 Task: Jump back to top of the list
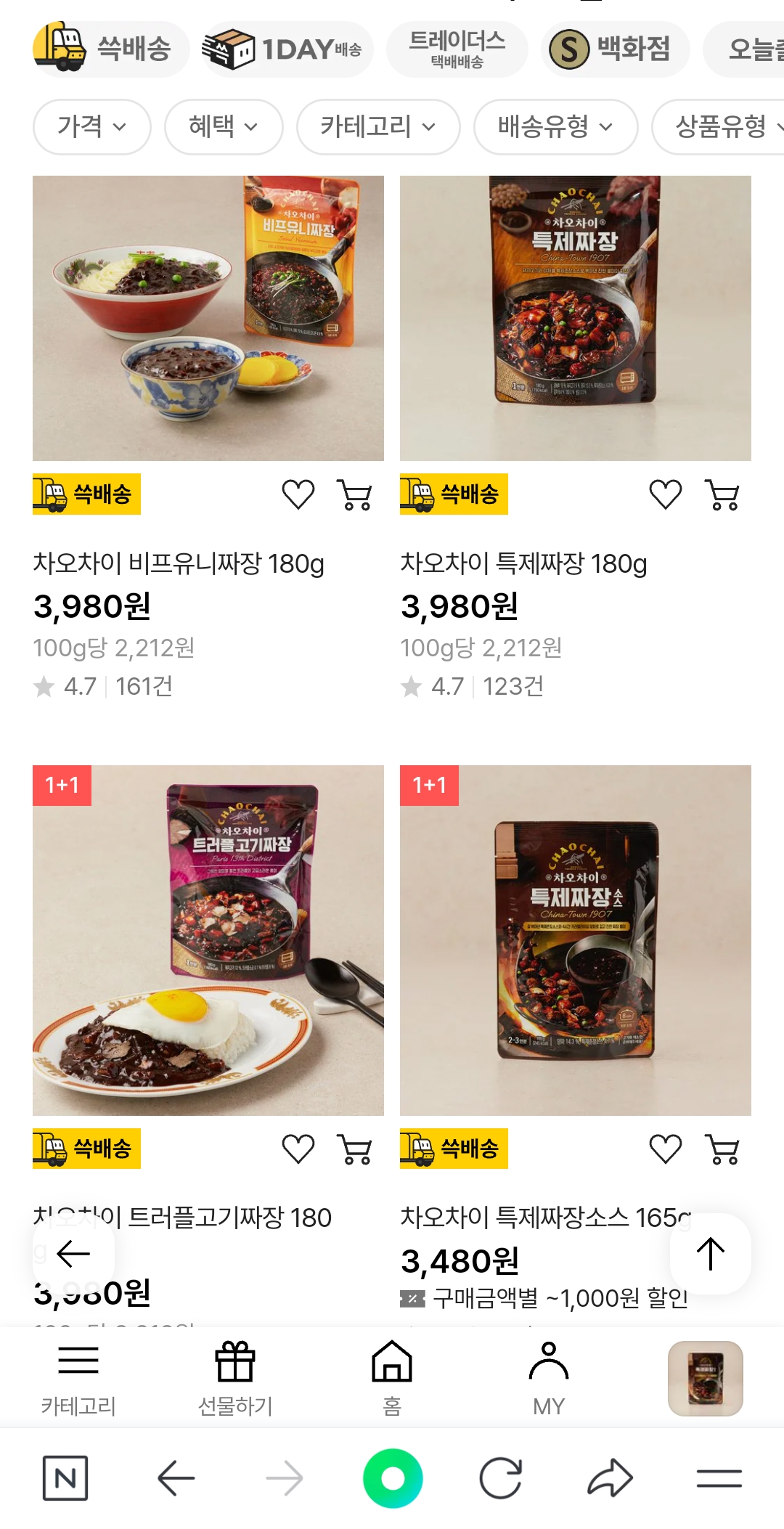[710, 1254]
